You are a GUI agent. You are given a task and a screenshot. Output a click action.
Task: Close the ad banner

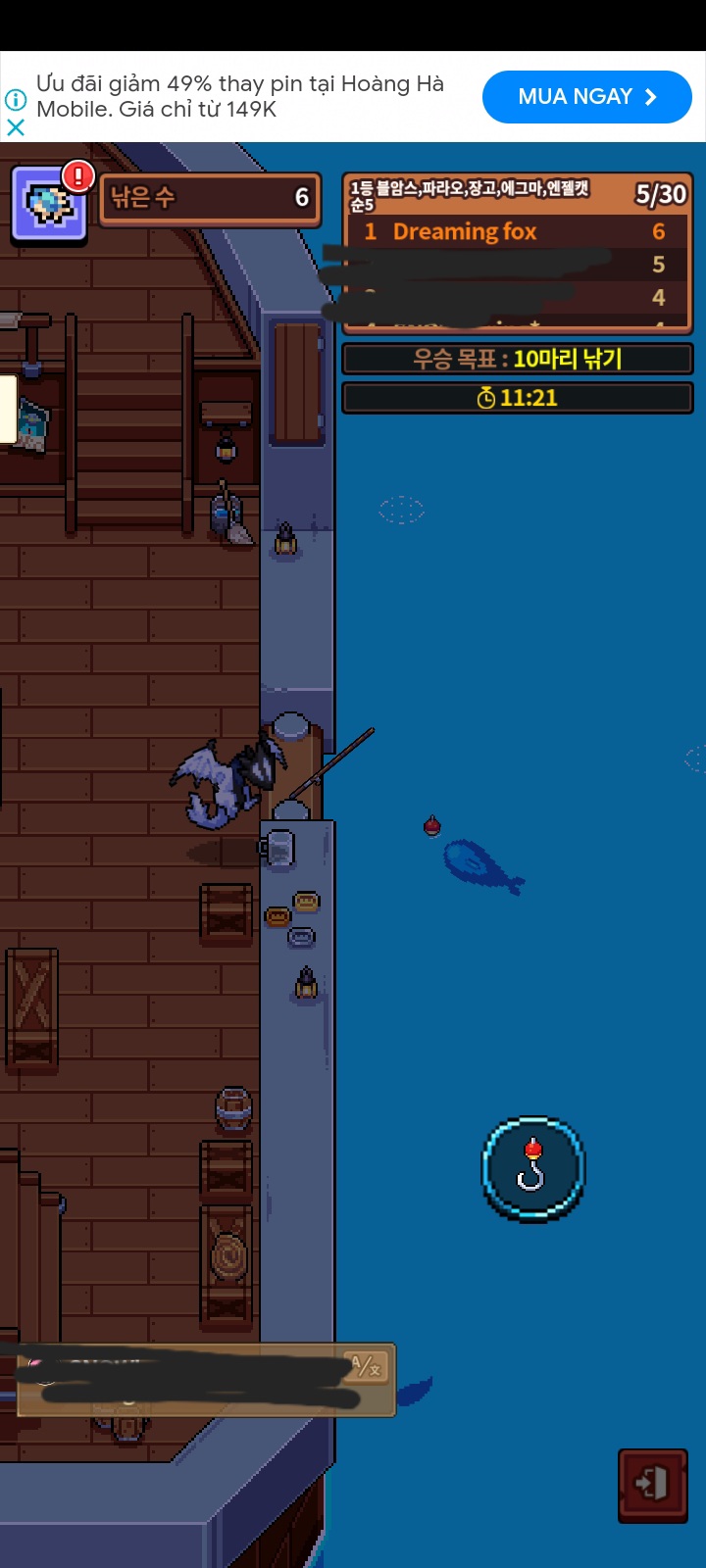(x=16, y=127)
